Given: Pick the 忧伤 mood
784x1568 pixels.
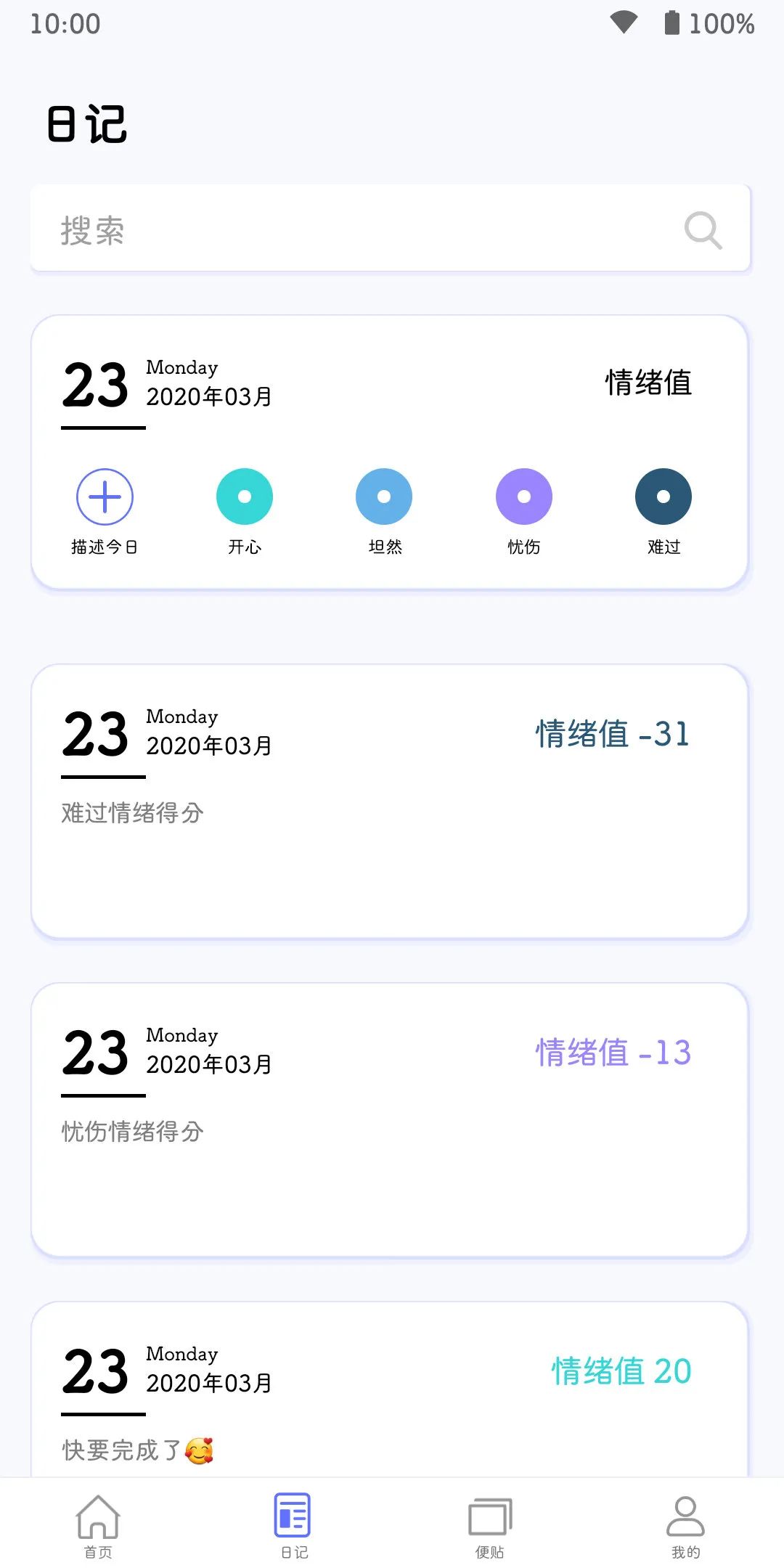Looking at the screenshot, I should coord(524,497).
